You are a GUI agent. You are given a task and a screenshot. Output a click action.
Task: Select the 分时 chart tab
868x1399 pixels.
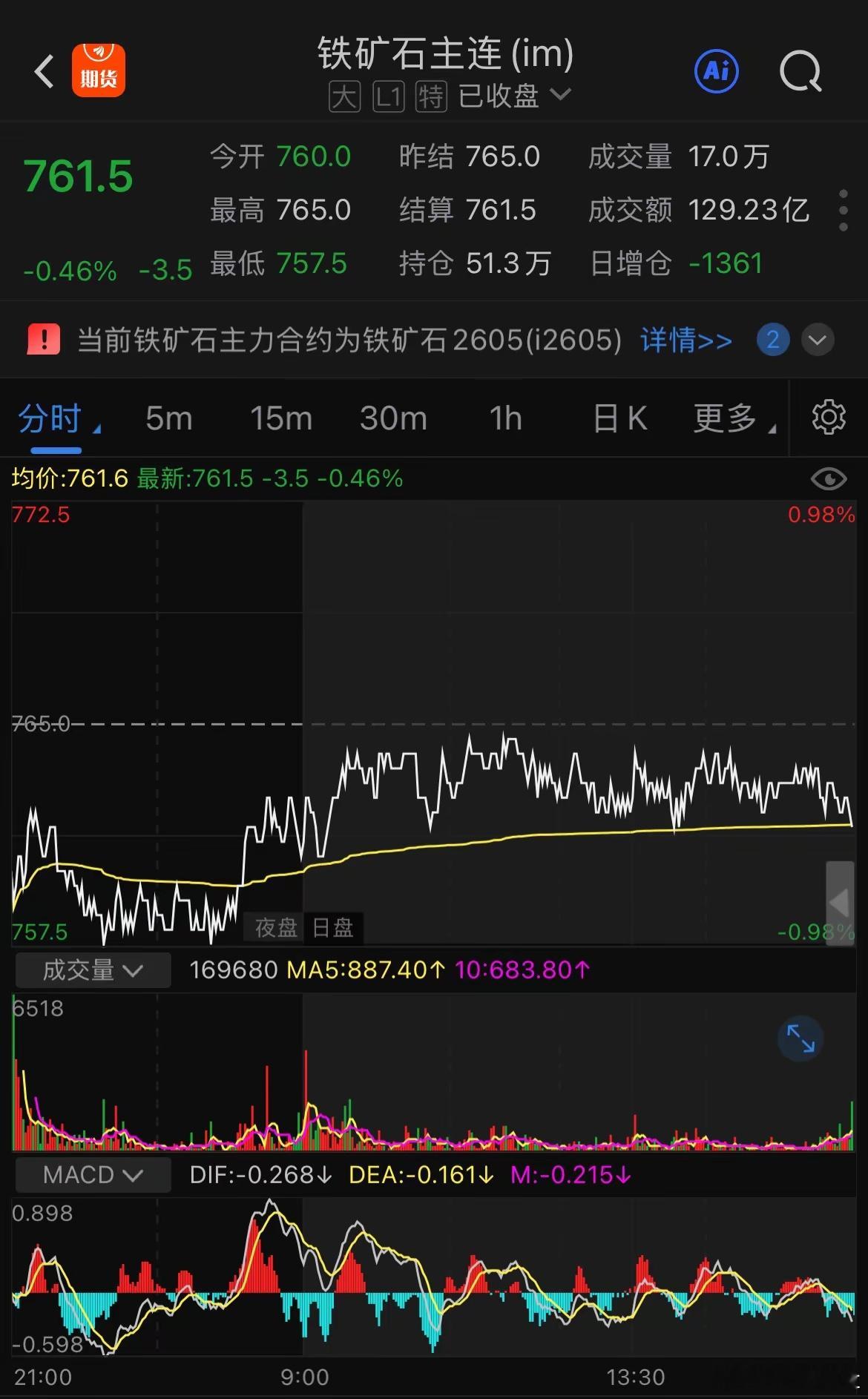click(50, 418)
